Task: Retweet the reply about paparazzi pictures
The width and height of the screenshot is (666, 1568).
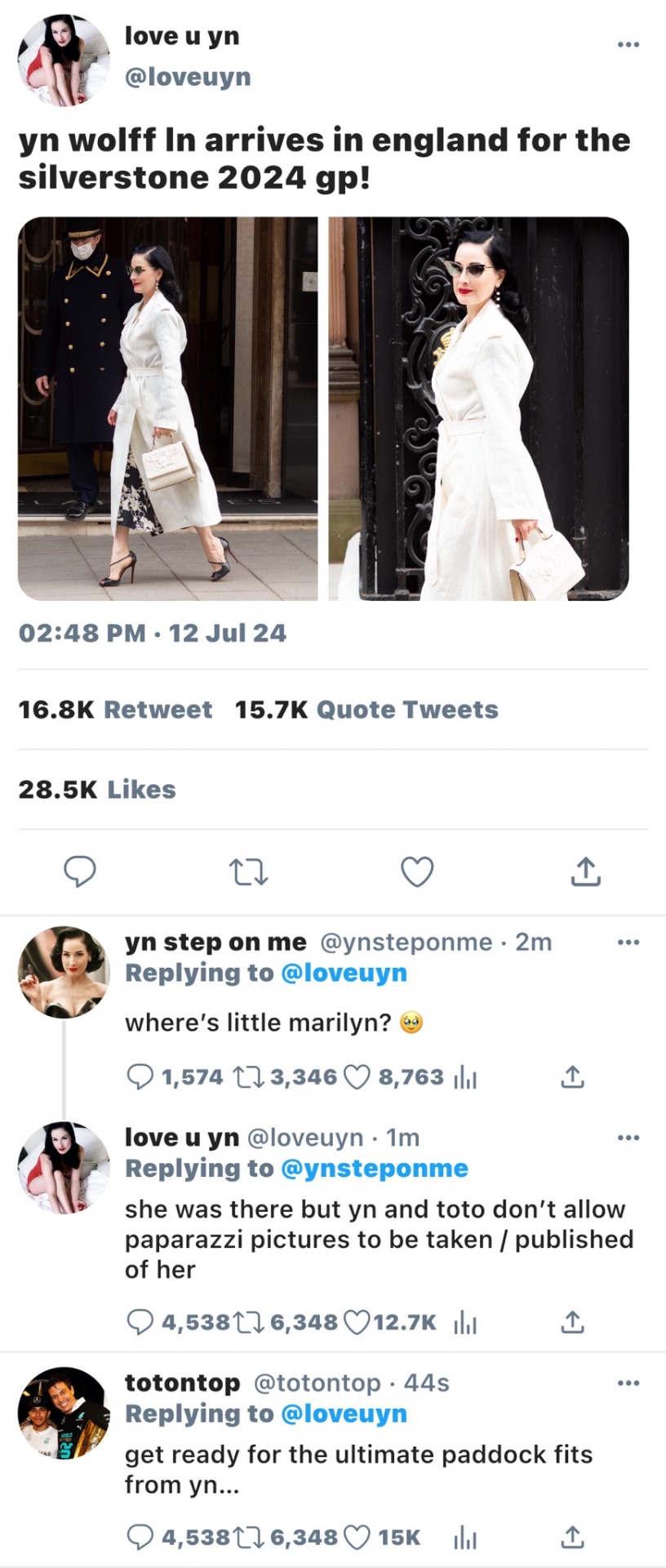Action: [245, 1321]
